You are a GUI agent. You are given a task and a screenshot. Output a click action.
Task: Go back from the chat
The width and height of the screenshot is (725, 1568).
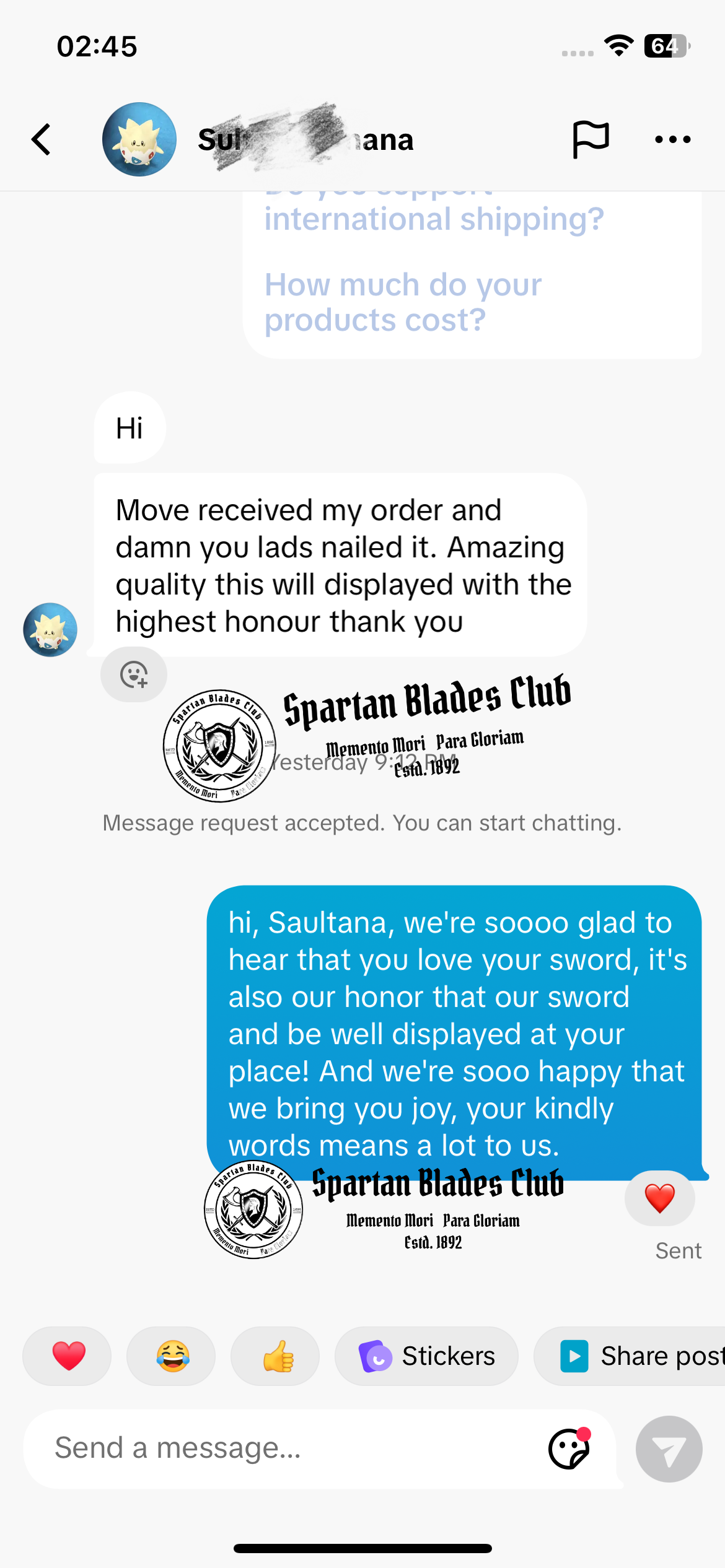(42, 139)
